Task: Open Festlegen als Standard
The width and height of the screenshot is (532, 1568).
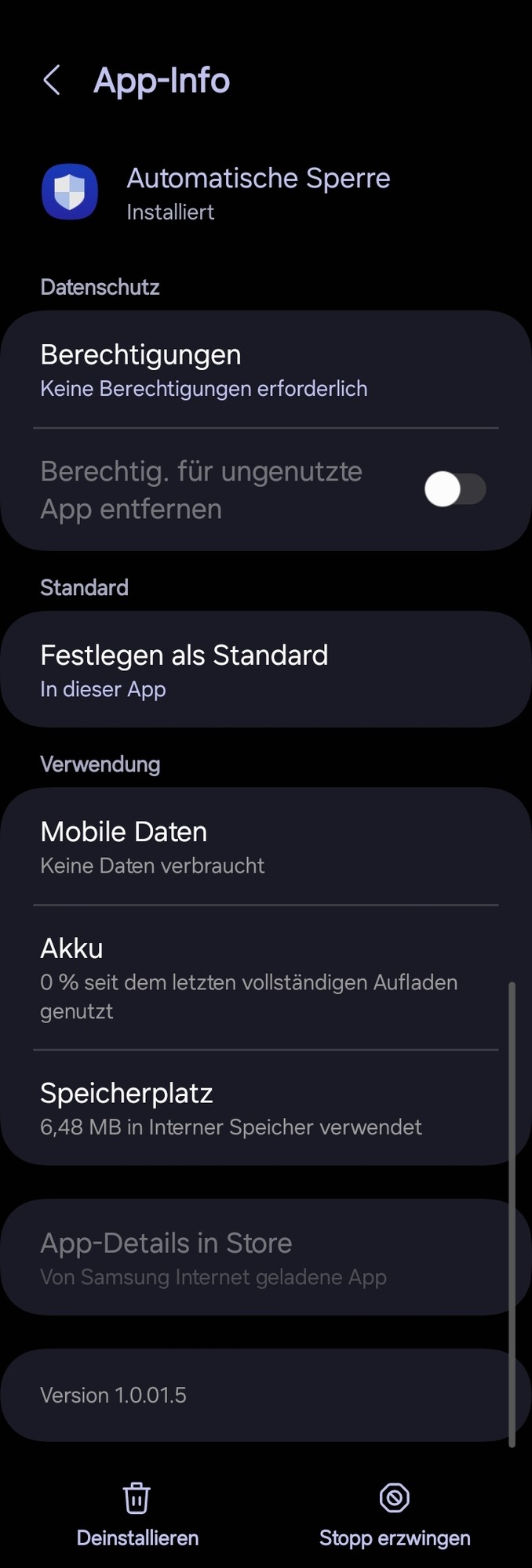Action: click(265, 670)
